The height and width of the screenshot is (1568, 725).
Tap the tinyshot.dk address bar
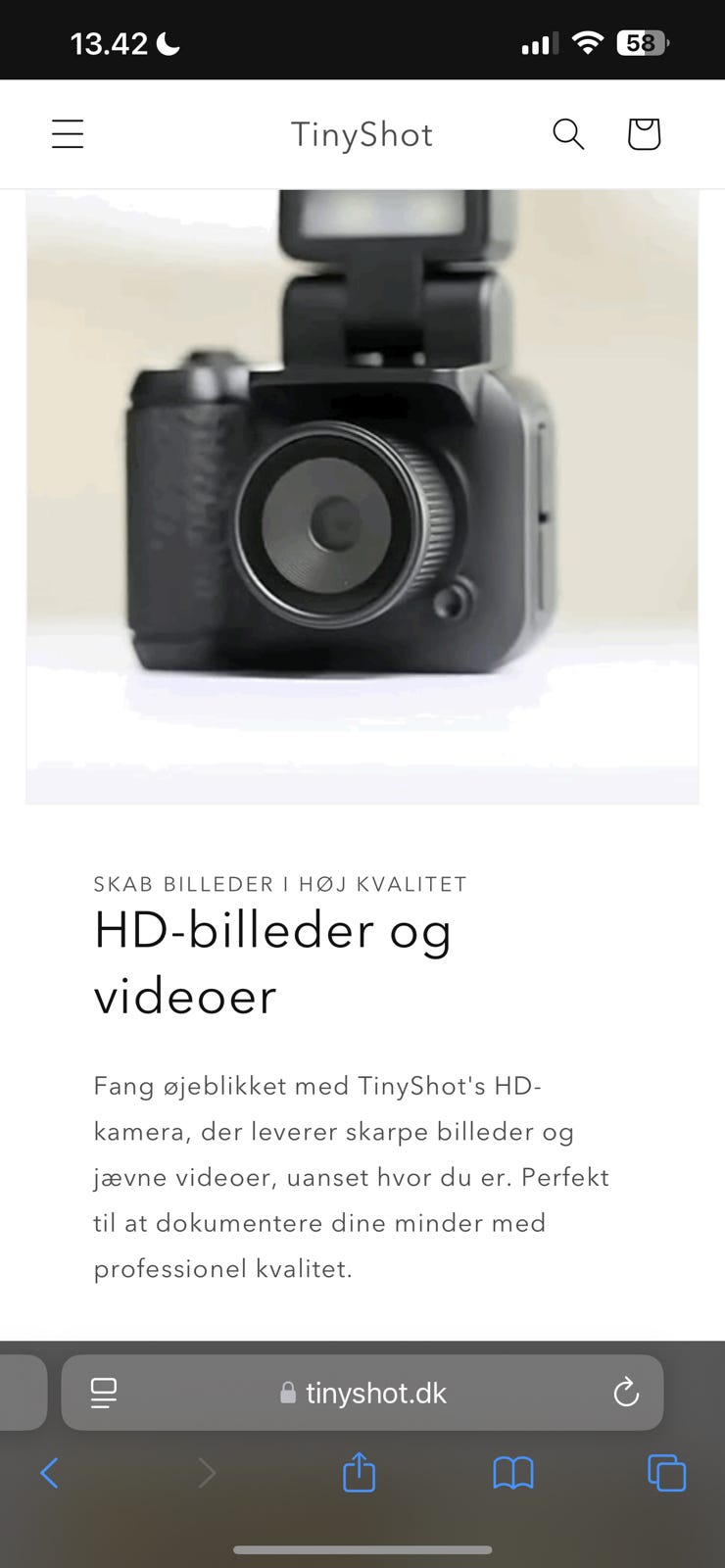pos(377,1392)
